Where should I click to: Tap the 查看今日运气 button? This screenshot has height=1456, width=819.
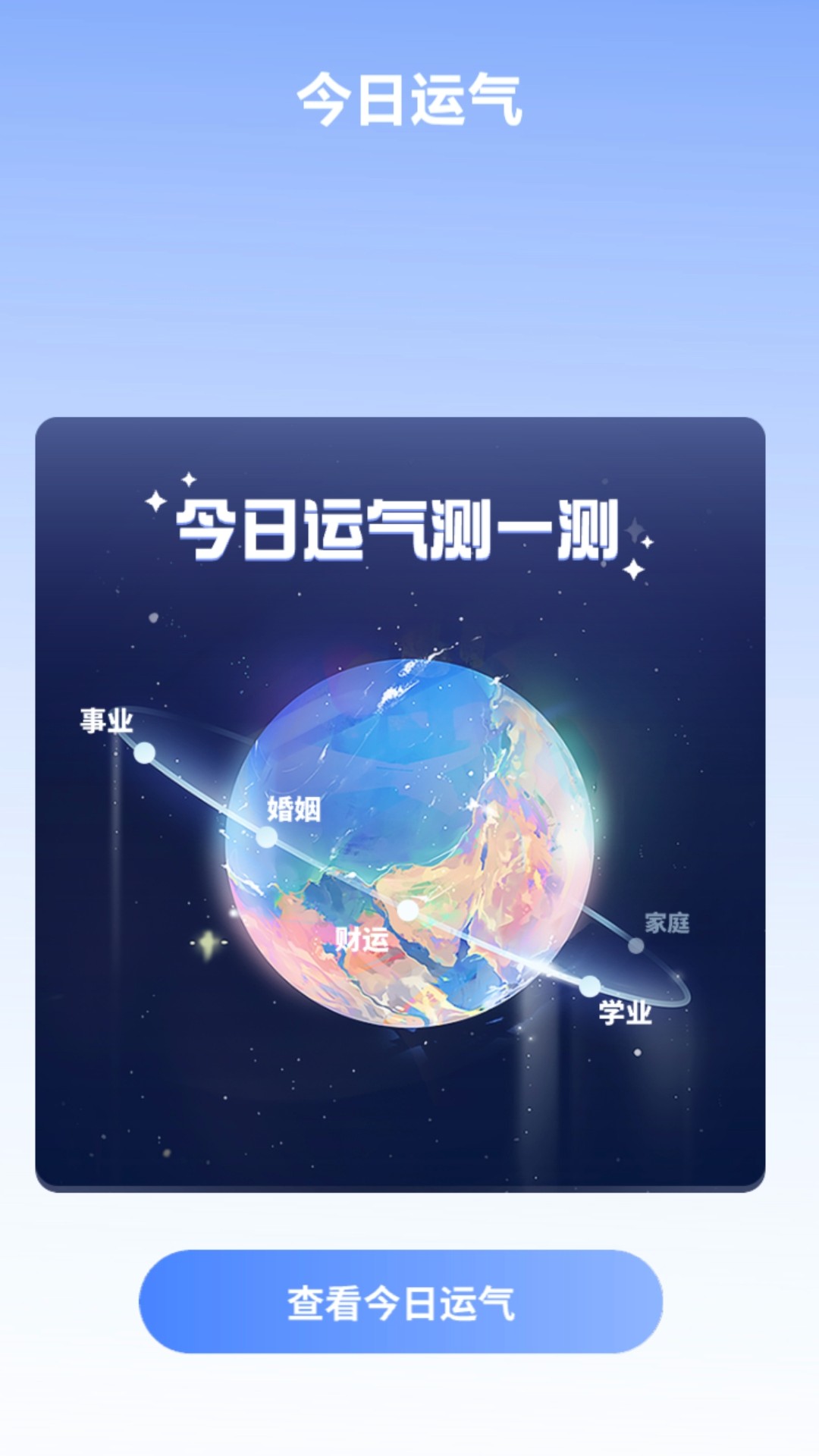tap(400, 1302)
